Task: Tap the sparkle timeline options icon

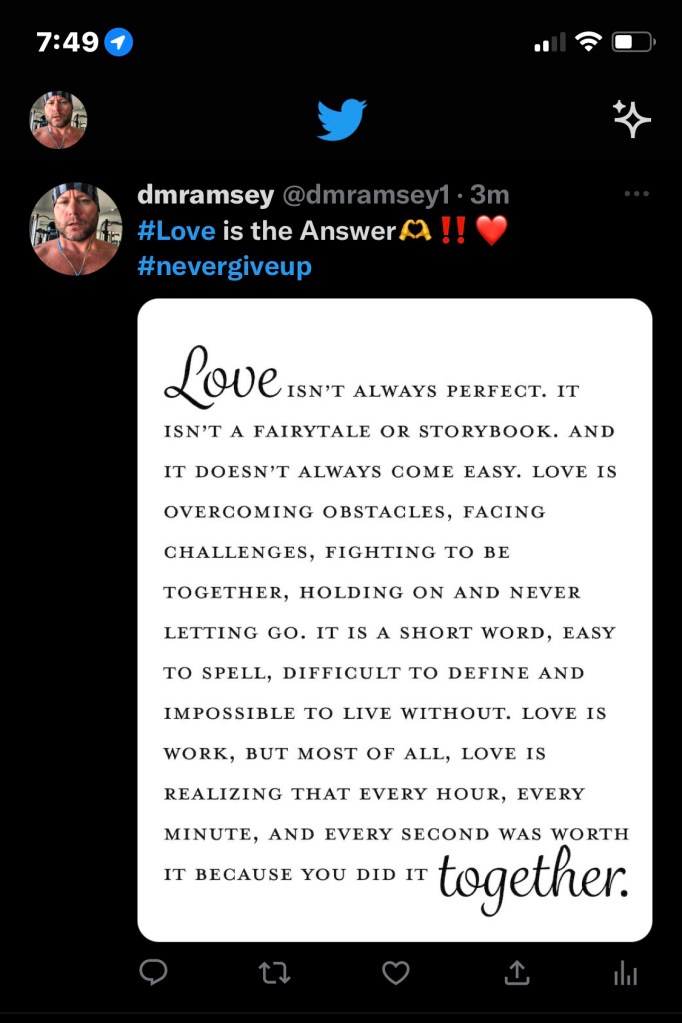Action: click(631, 120)
